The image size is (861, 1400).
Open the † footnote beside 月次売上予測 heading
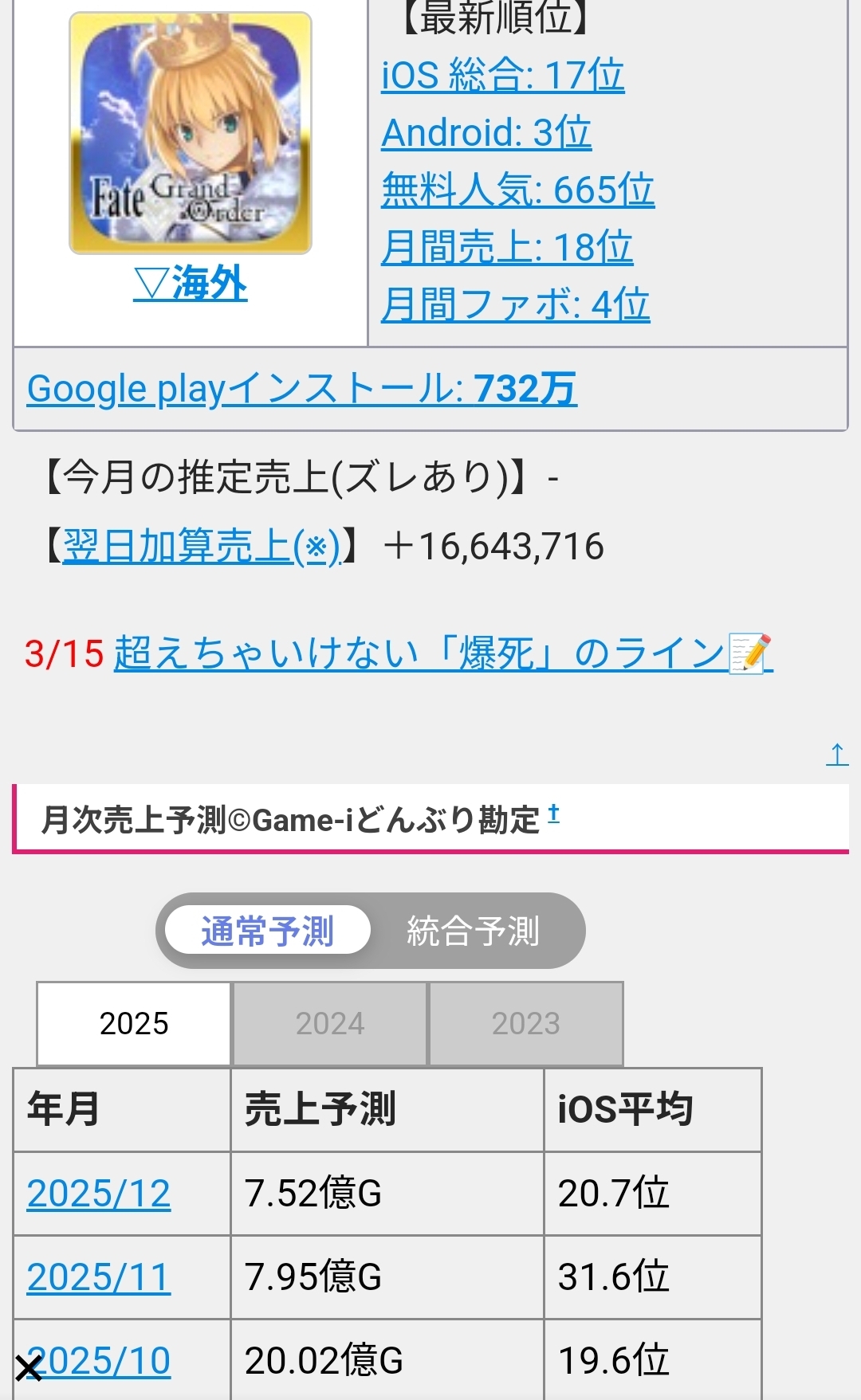click(x=553, y=814)
